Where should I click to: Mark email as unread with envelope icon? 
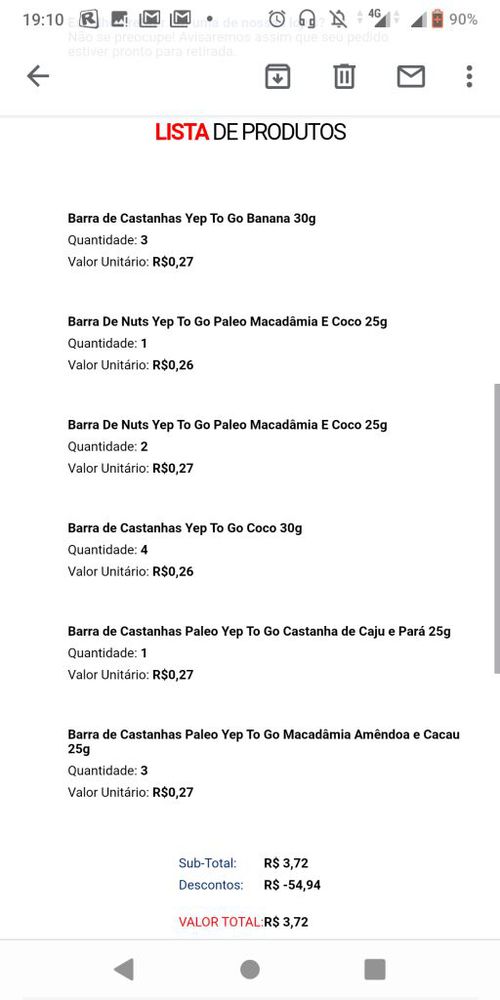(411, 77)
